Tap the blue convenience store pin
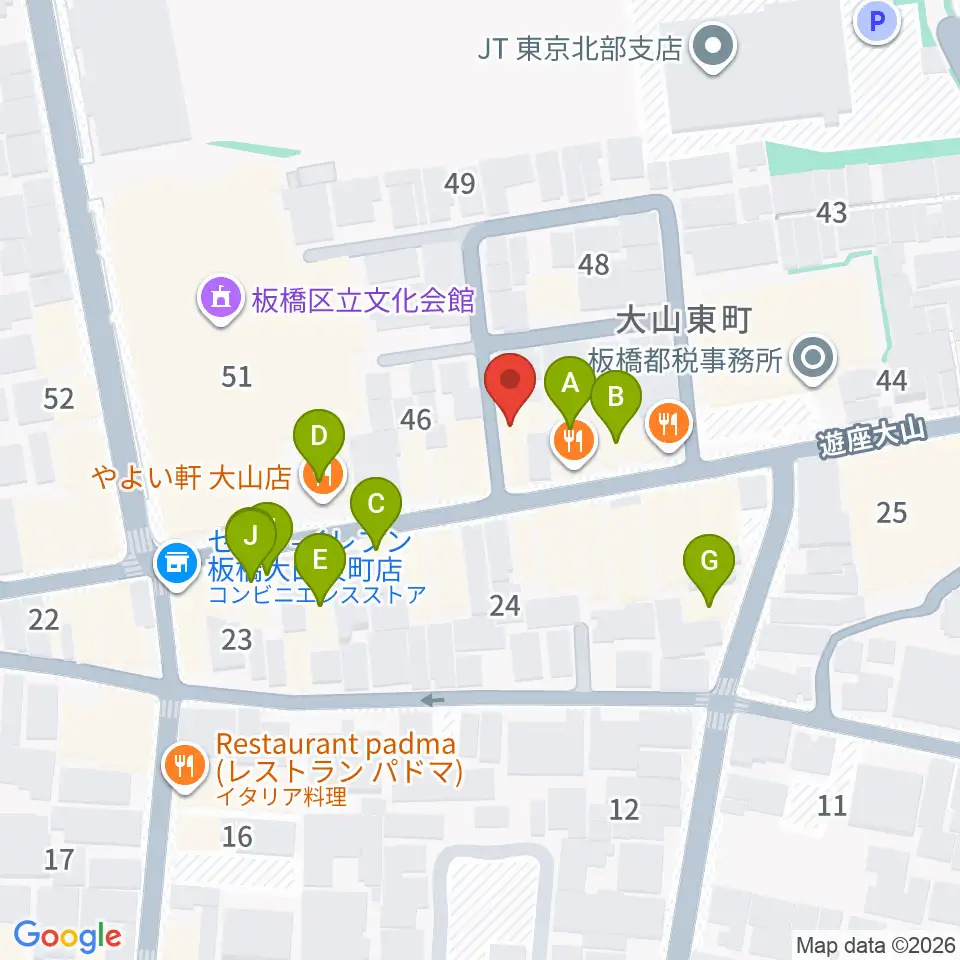The image size is (960, 960). [x=177, y=565]
